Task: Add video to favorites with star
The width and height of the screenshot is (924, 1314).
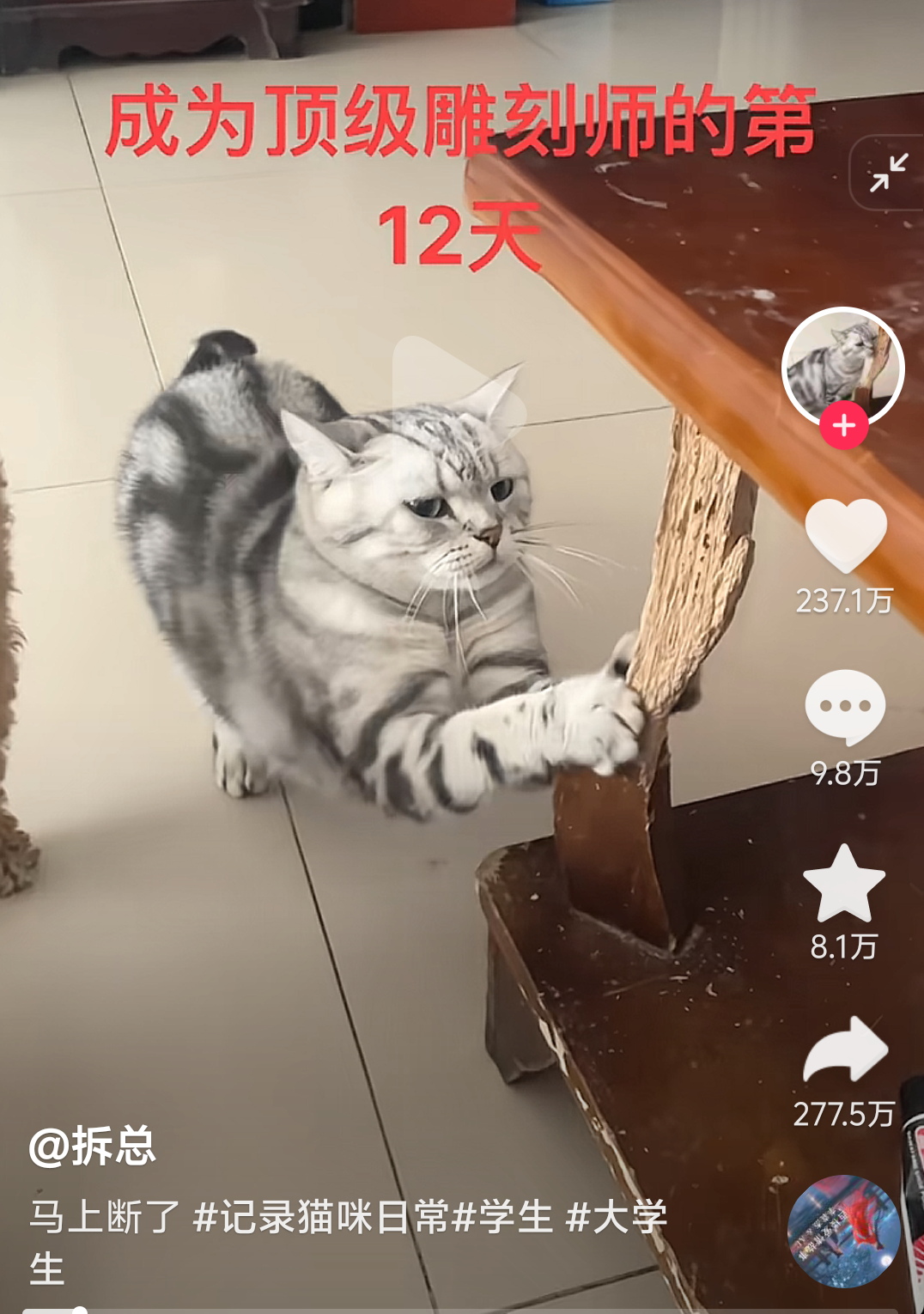Action: [843, 883]
